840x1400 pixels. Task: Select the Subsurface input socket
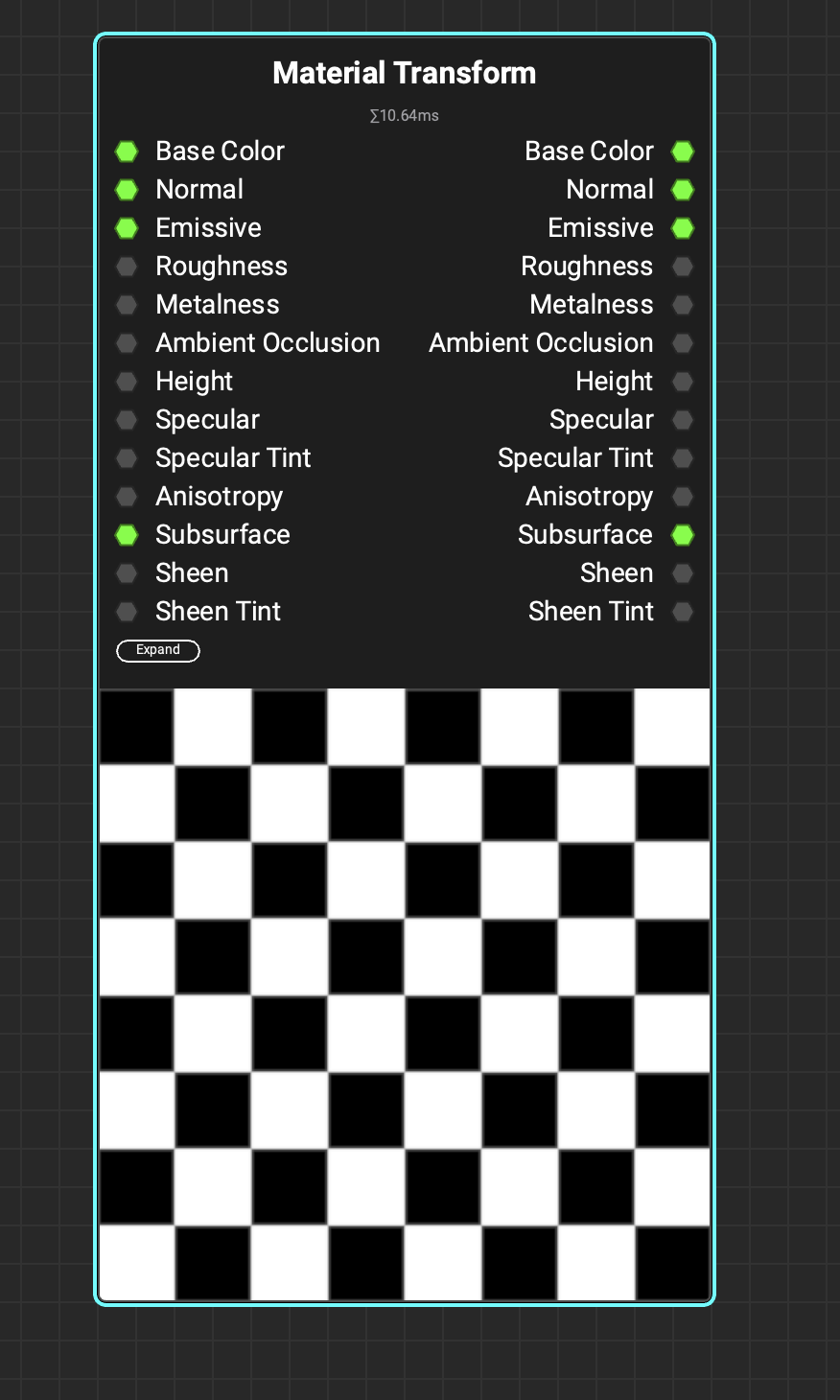coord(127,535)
